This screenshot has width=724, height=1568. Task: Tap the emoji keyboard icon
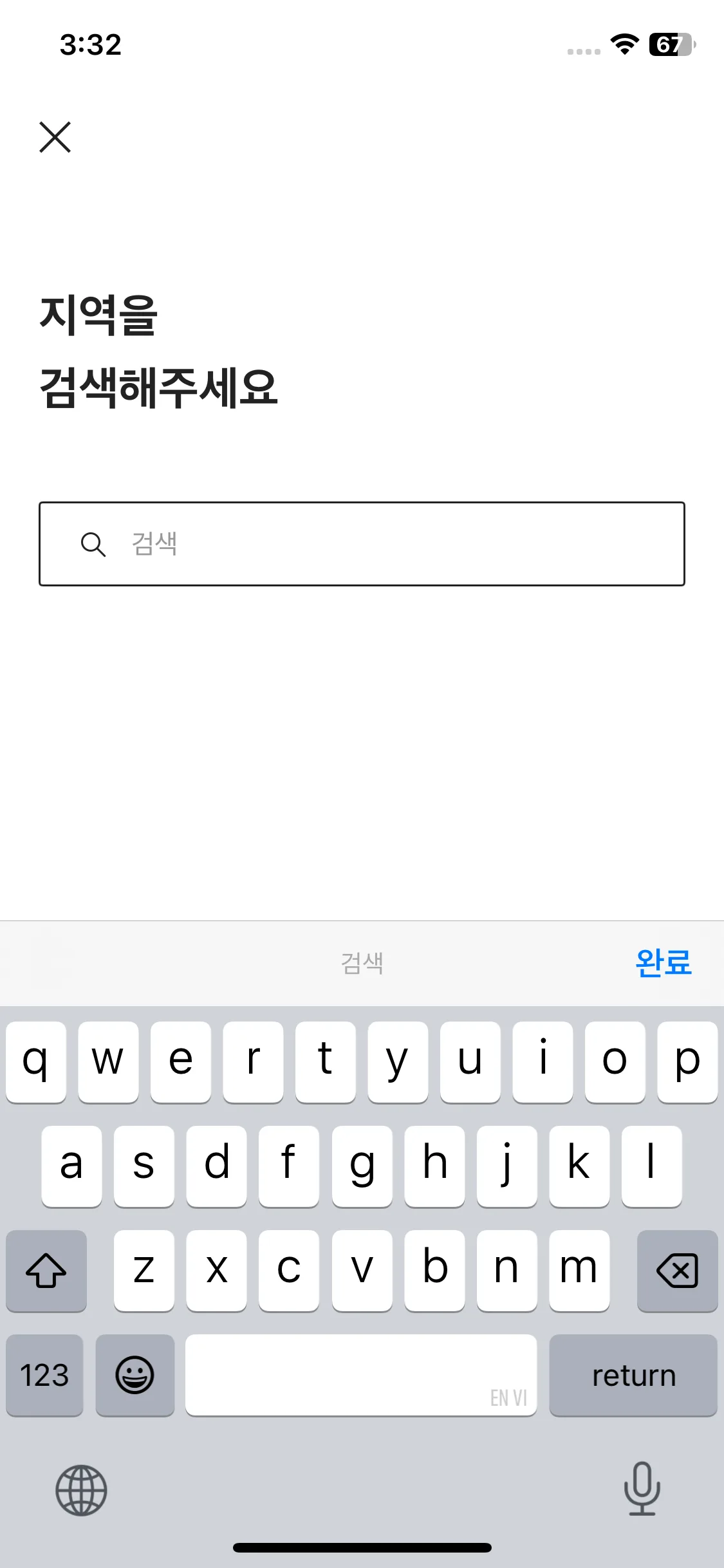(135, 1375)
